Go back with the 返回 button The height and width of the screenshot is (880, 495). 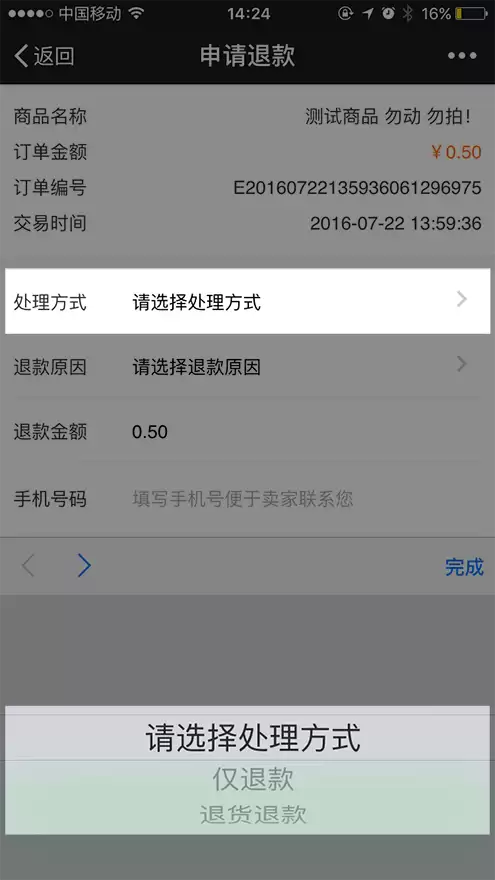click(x=44, y=56)
